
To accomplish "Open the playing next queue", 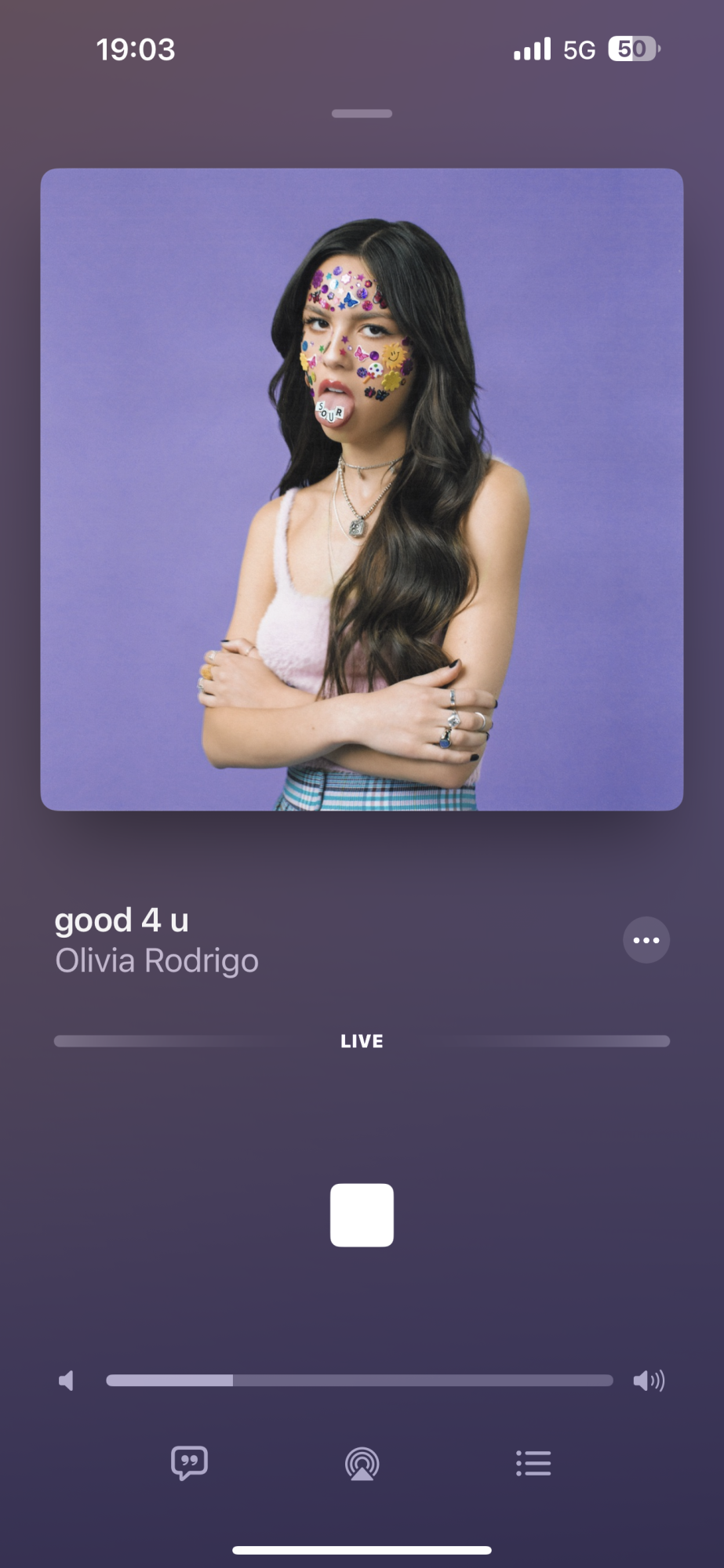I will (533, 1463).
